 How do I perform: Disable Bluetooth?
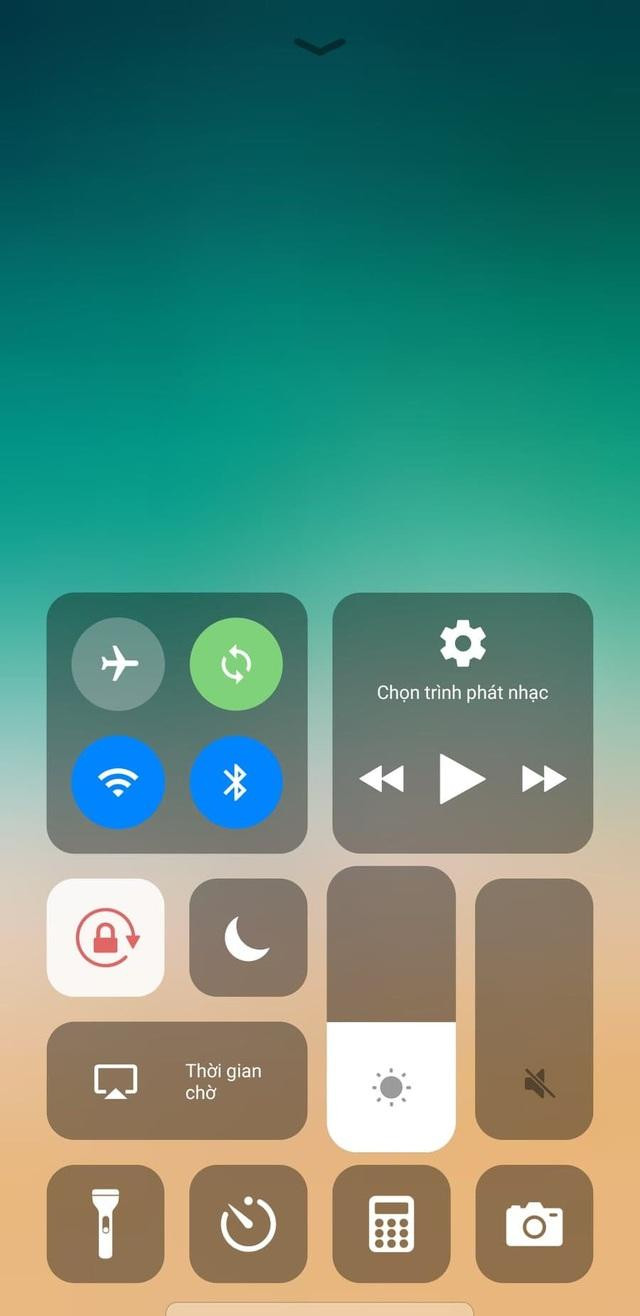click(x=236, y=782)
